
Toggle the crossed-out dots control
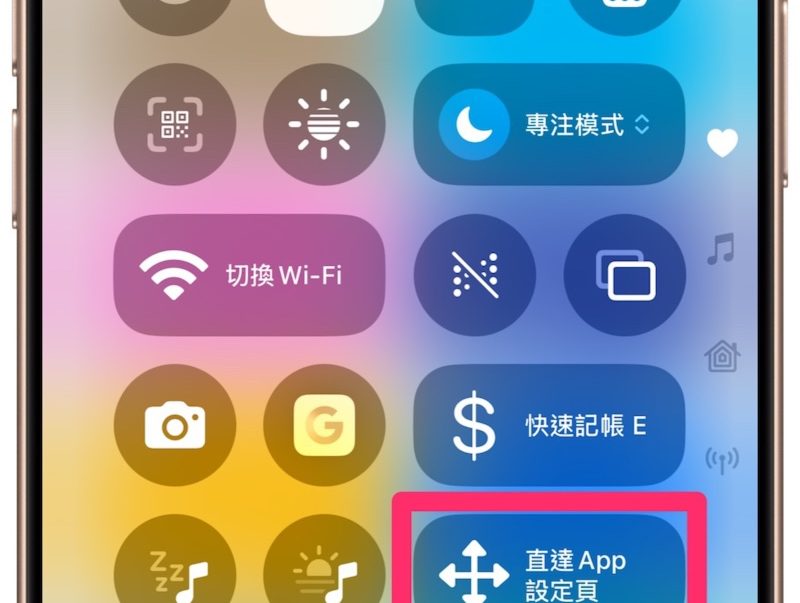click(475, 274)
